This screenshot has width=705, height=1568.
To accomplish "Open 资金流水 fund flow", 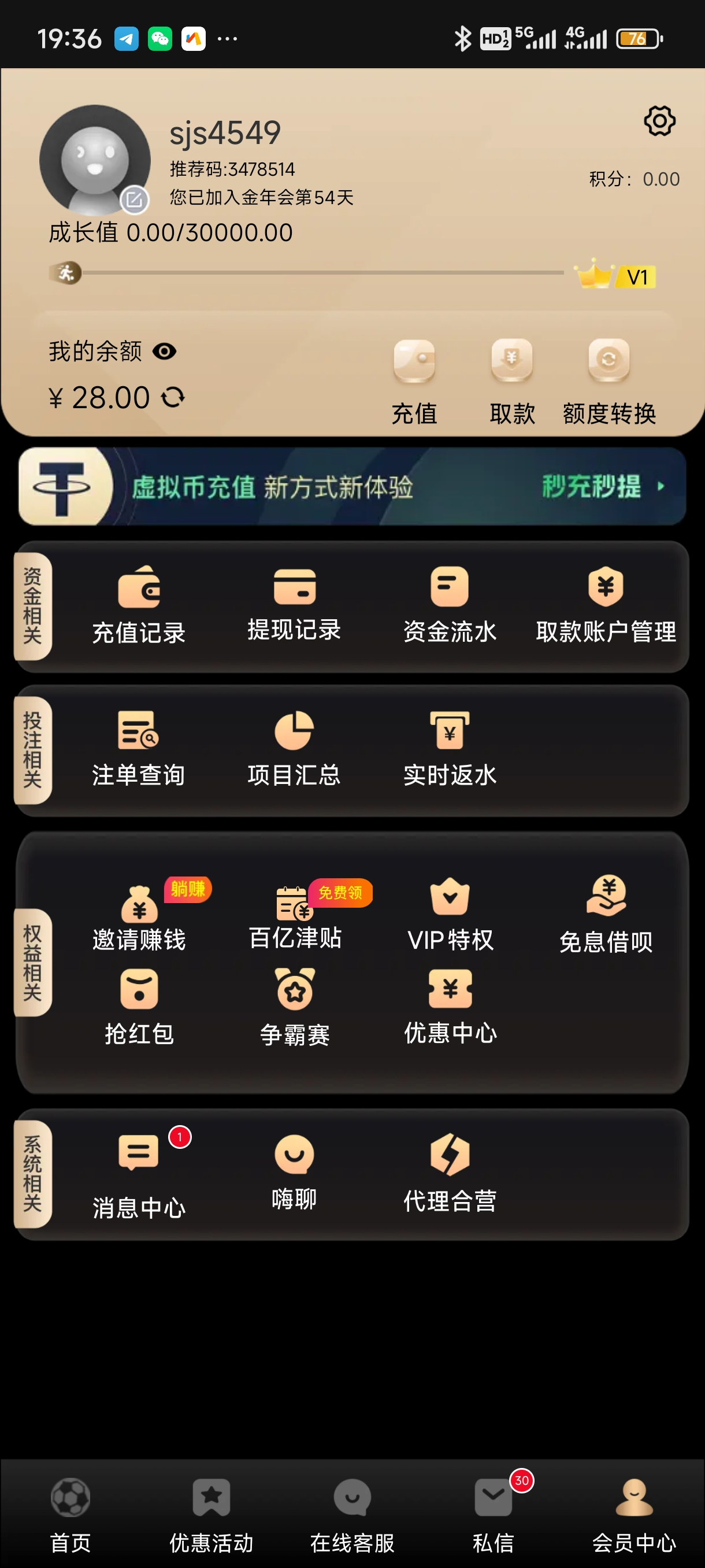I will click(x=450, y=604).
